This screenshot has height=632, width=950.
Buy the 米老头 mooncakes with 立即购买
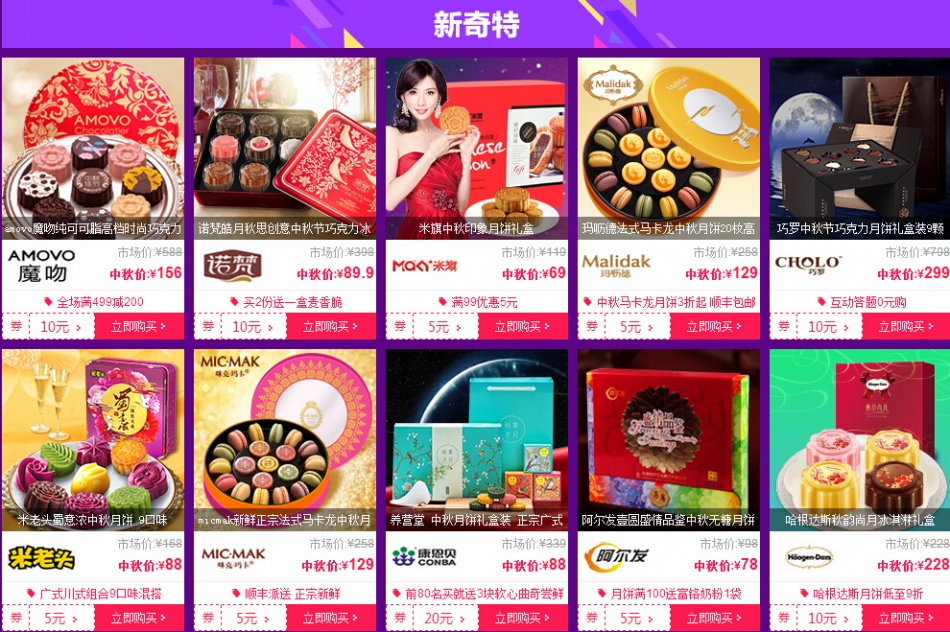coord(139,618)
